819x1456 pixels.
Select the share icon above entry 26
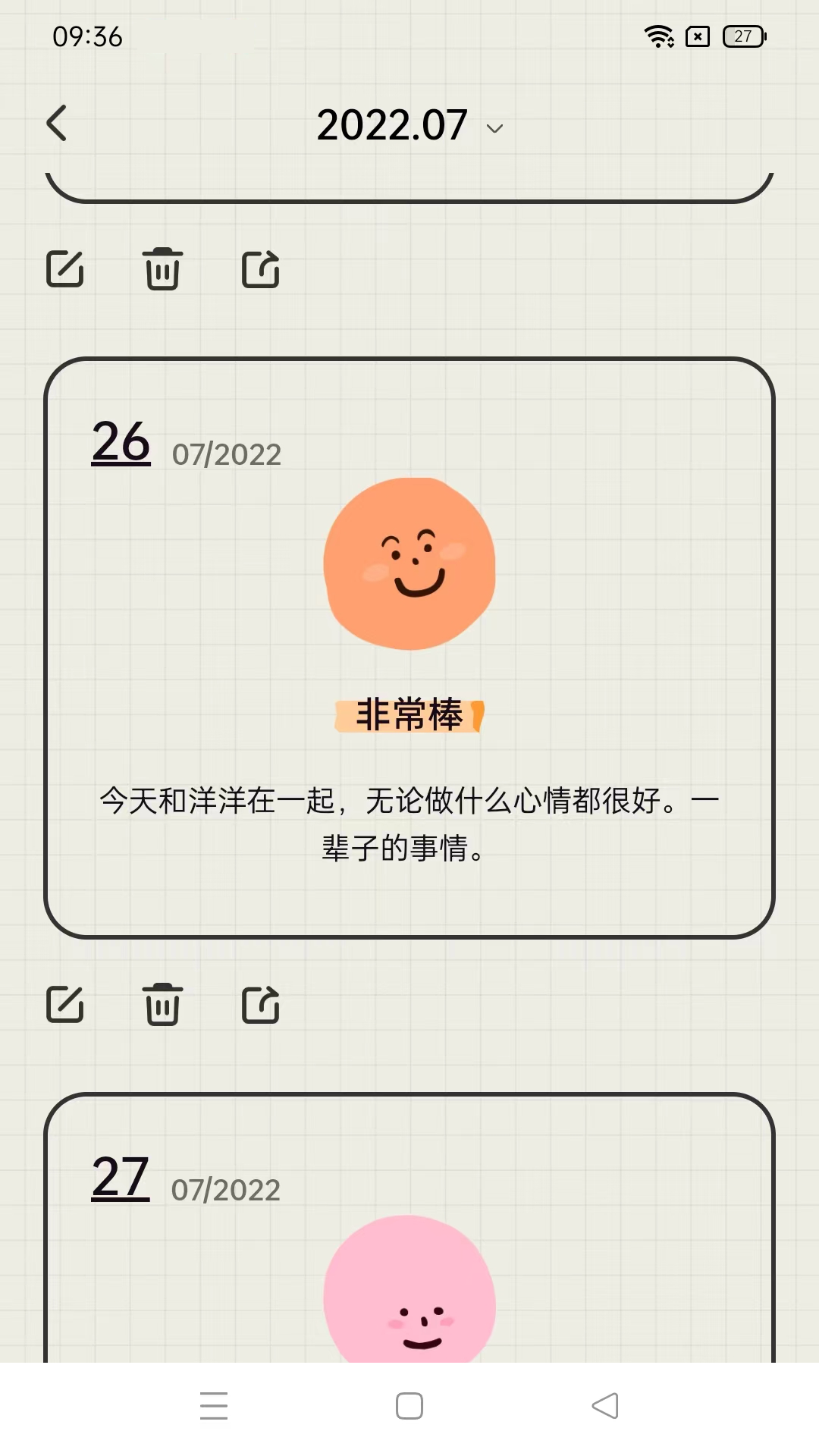pos(260,268)
